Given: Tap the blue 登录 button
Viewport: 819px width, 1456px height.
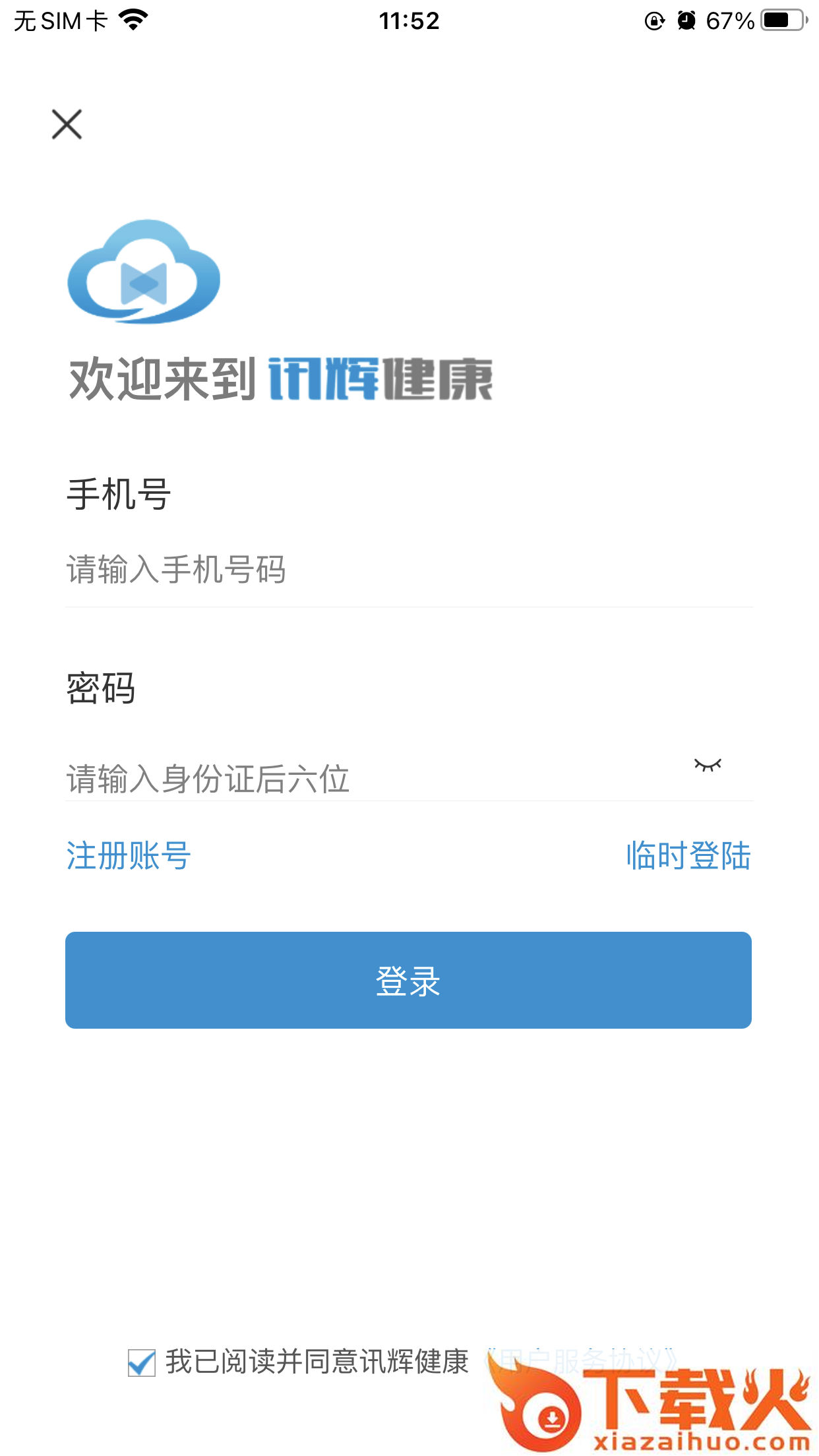Looking at the screenshot, I should pyautogui.click(x=408, y=980).
